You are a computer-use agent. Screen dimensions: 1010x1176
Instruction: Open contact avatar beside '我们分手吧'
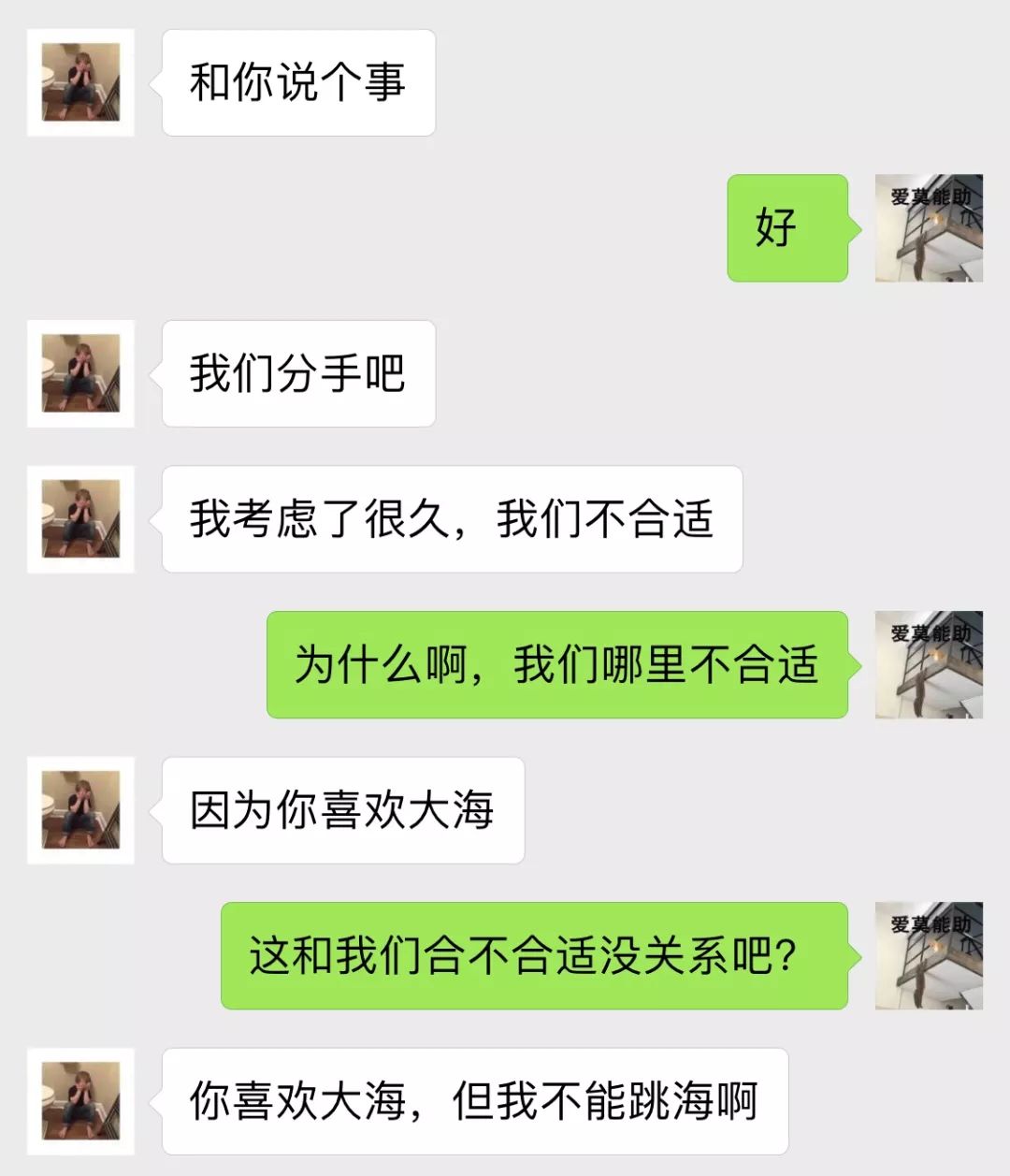[x=80, y=373]
